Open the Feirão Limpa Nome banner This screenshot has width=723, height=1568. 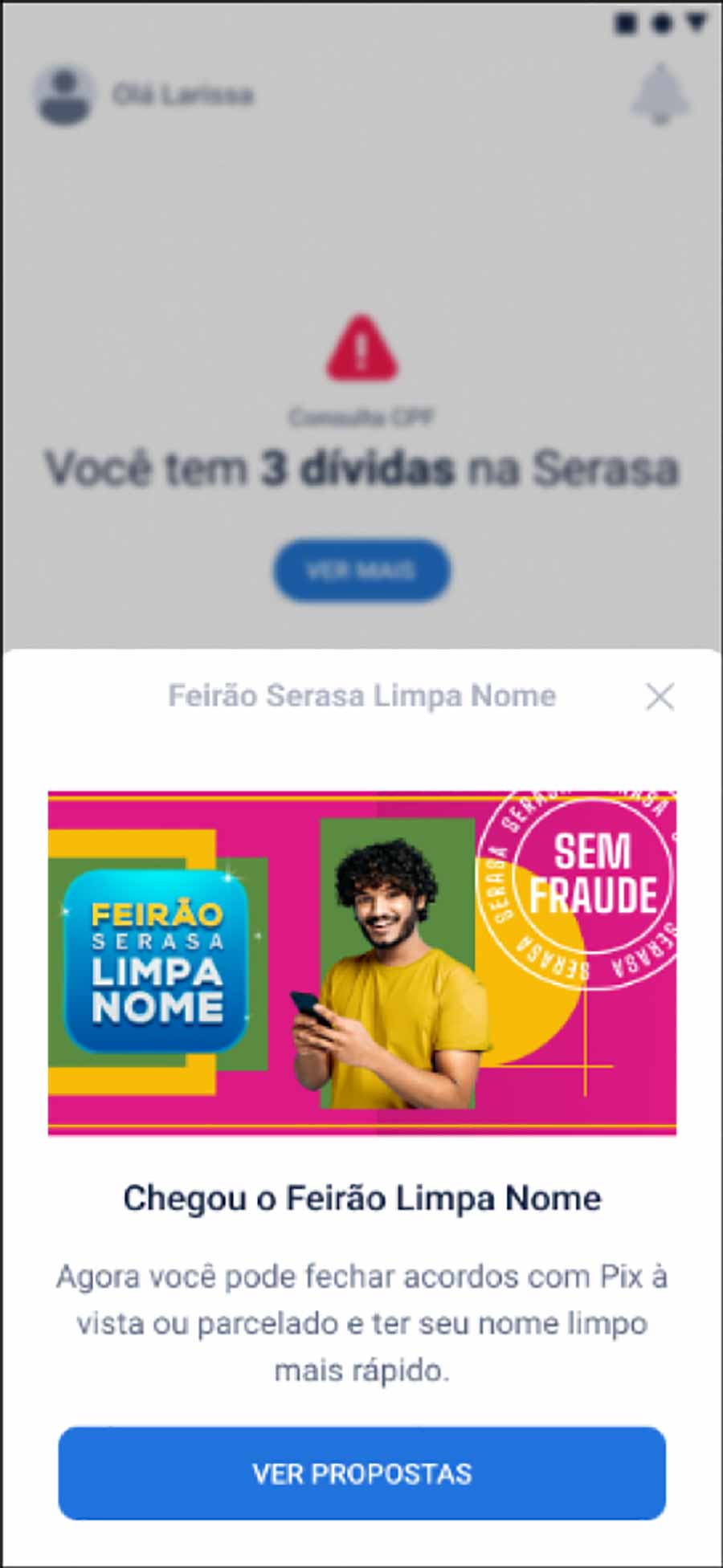pos(361,962)
